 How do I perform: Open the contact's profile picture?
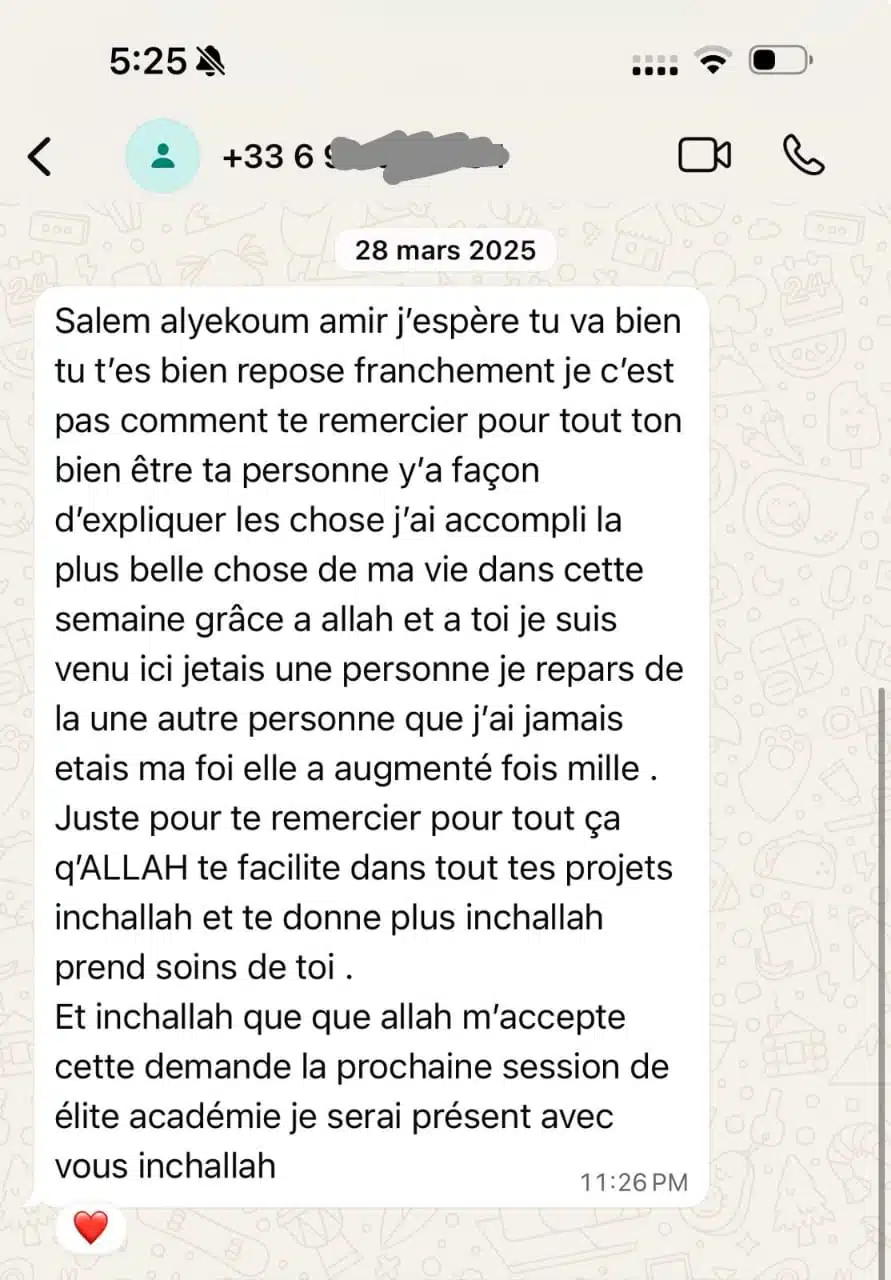pos(162,156)
